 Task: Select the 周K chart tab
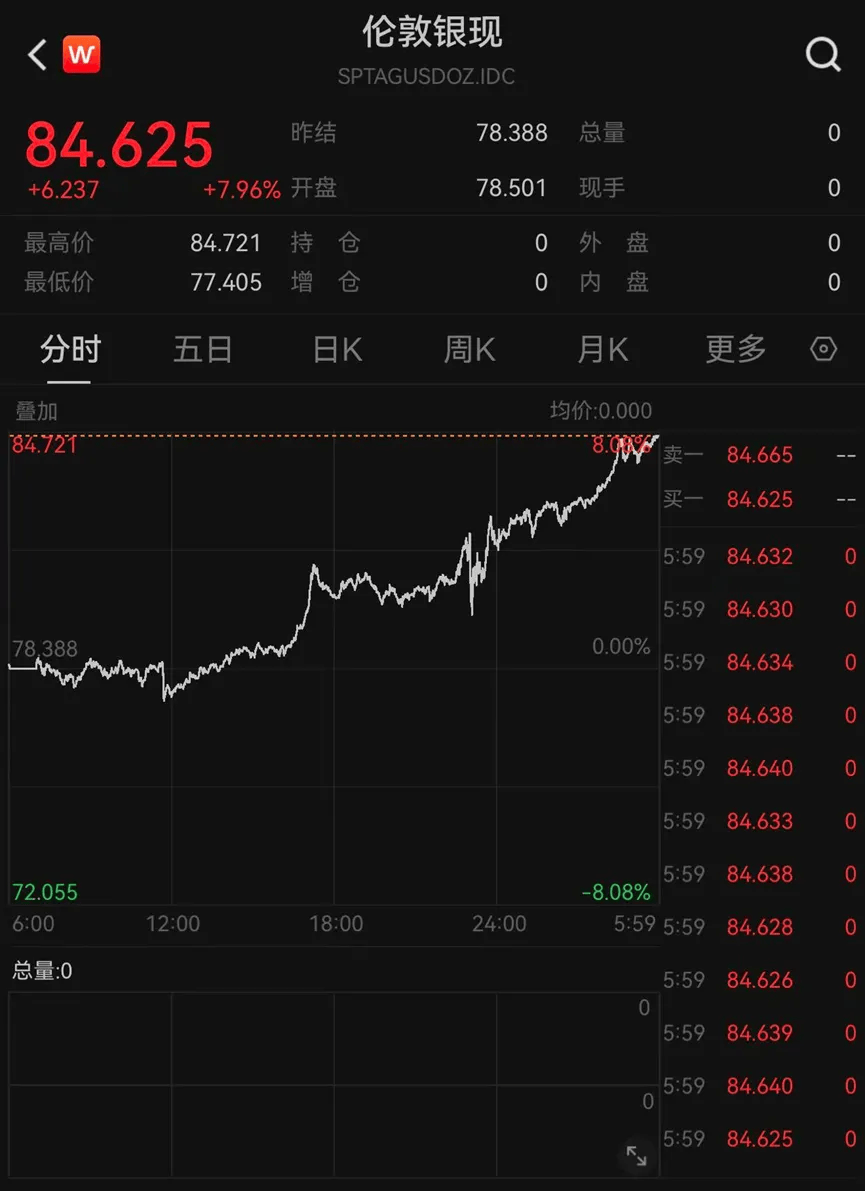(469, 349)
